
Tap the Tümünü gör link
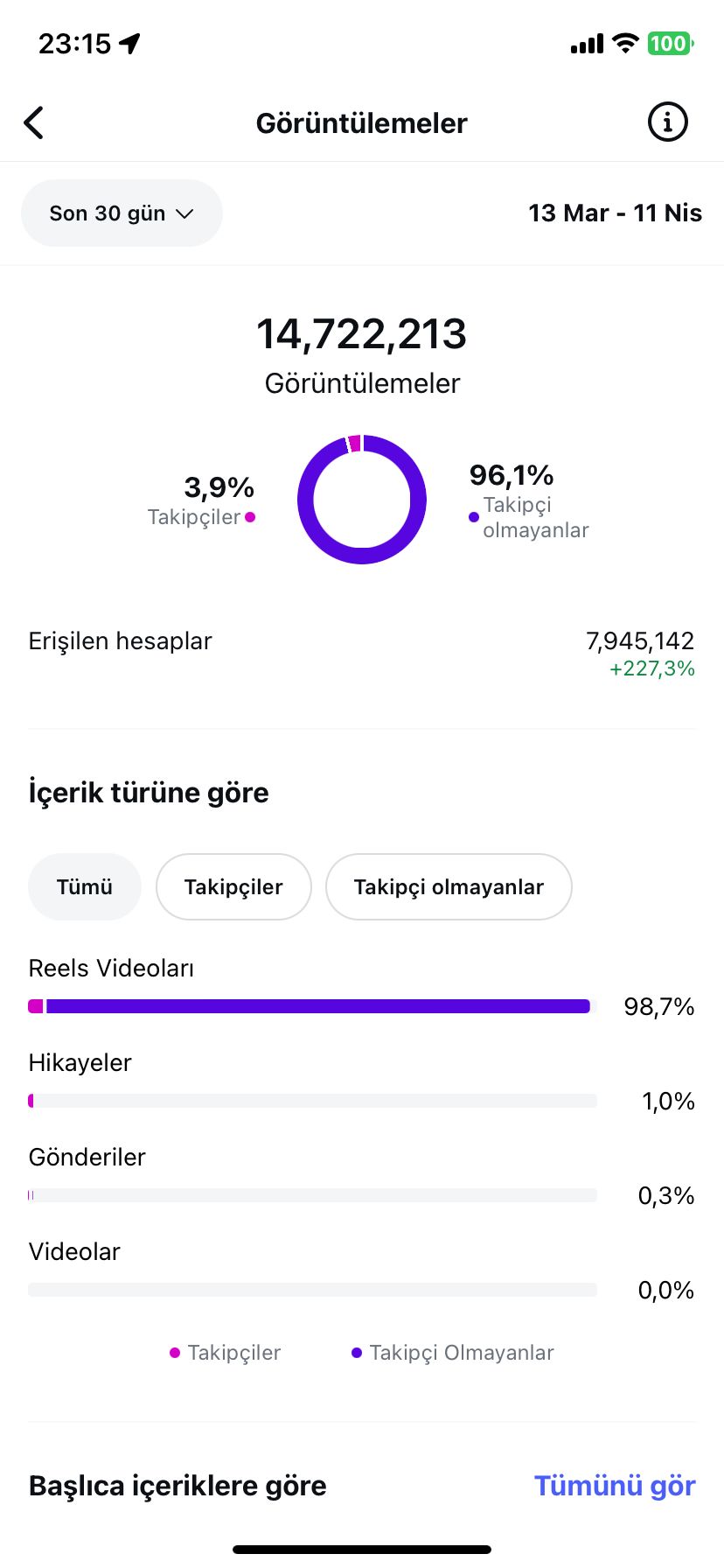point(614,1485)
